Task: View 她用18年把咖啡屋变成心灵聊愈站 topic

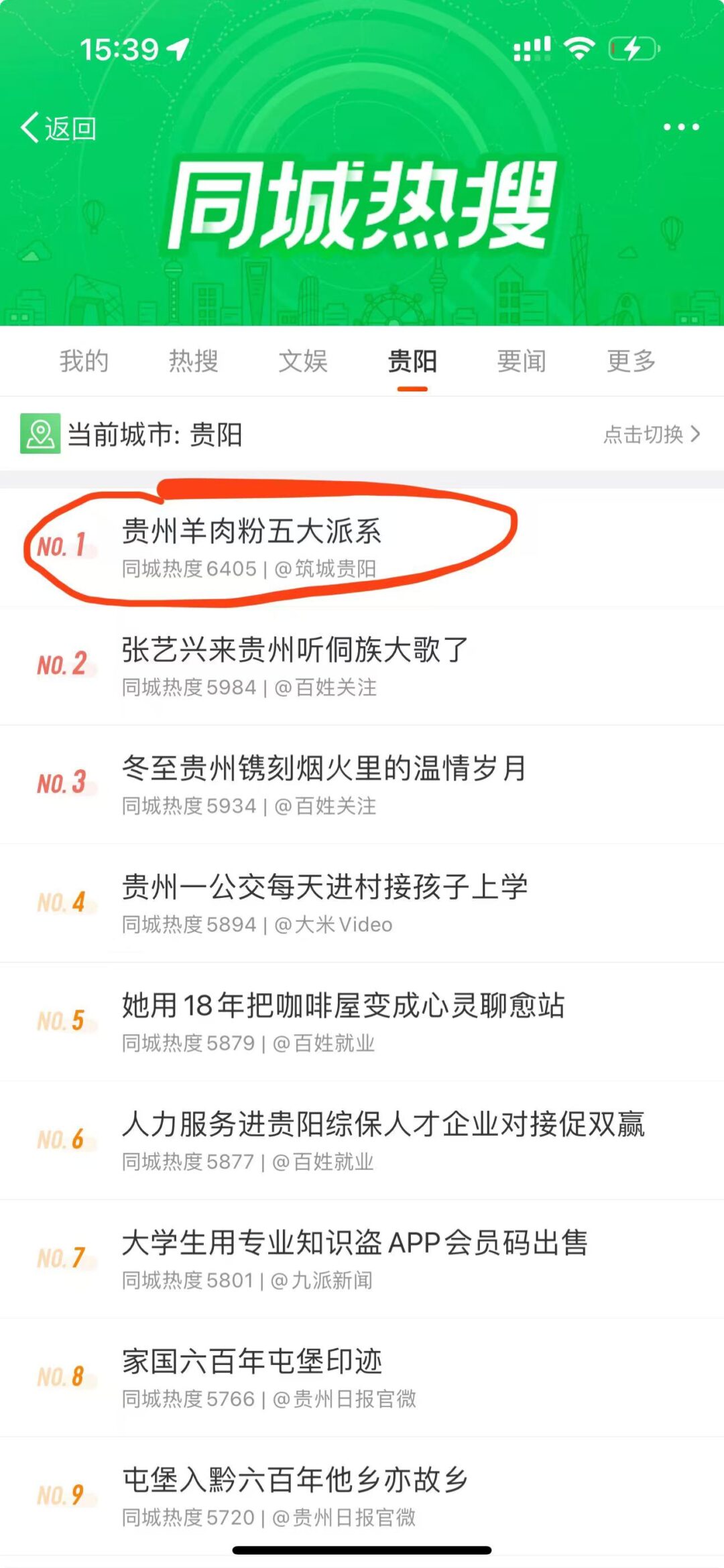Action: pos(343,1006)
